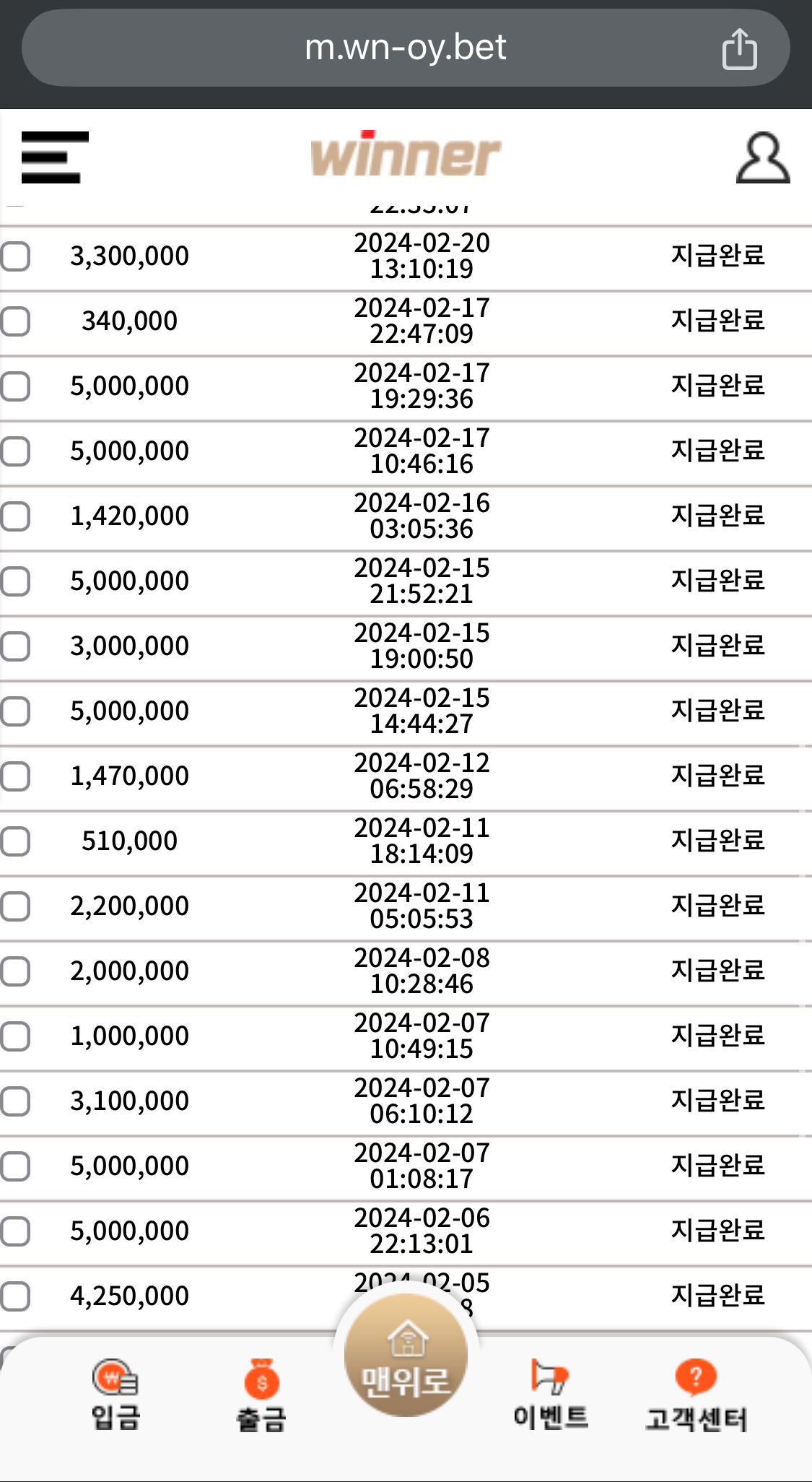812x1482 pixels.
Task: Check the 3,100,000 row checkbox
Action: click(x=14, y=1101)
